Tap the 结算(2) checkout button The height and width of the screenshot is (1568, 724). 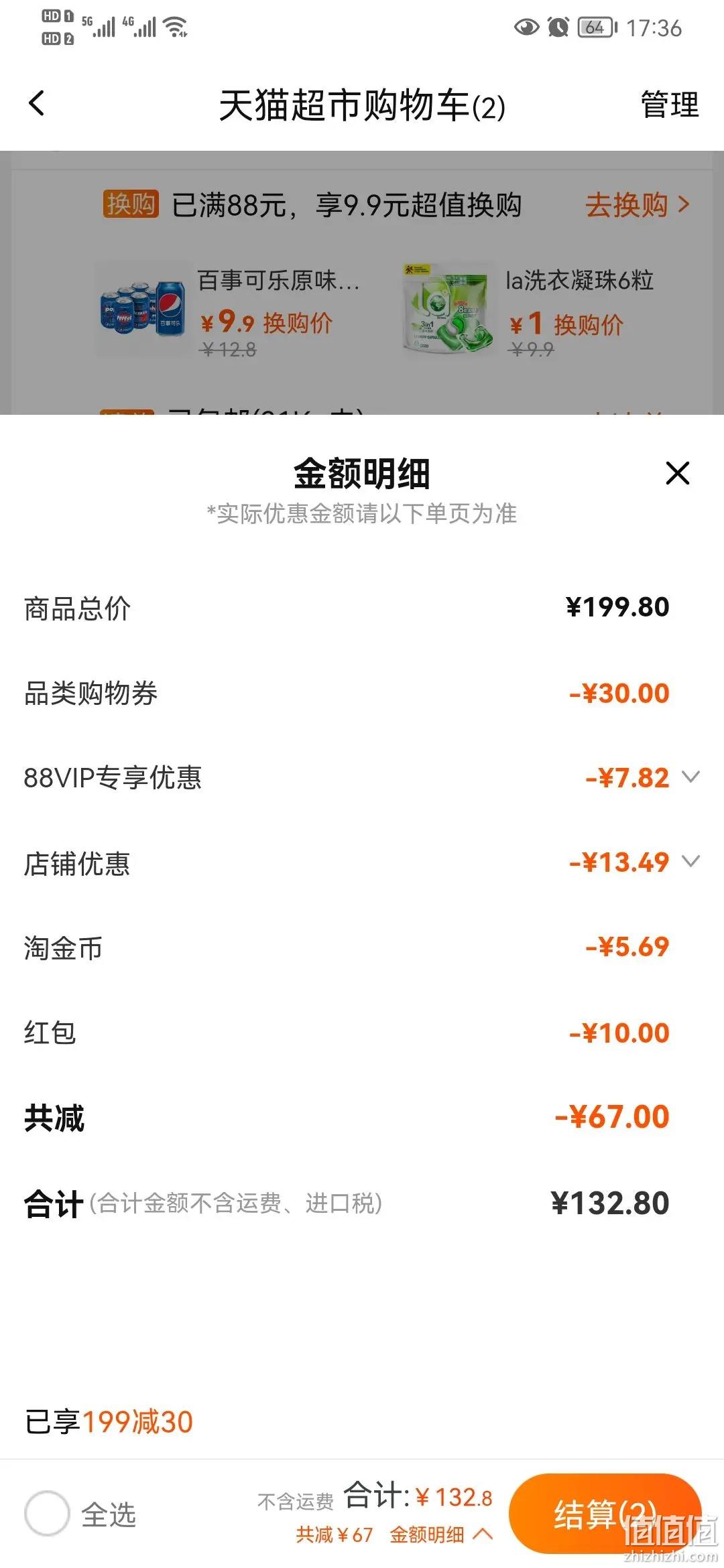coord(605,1514)
